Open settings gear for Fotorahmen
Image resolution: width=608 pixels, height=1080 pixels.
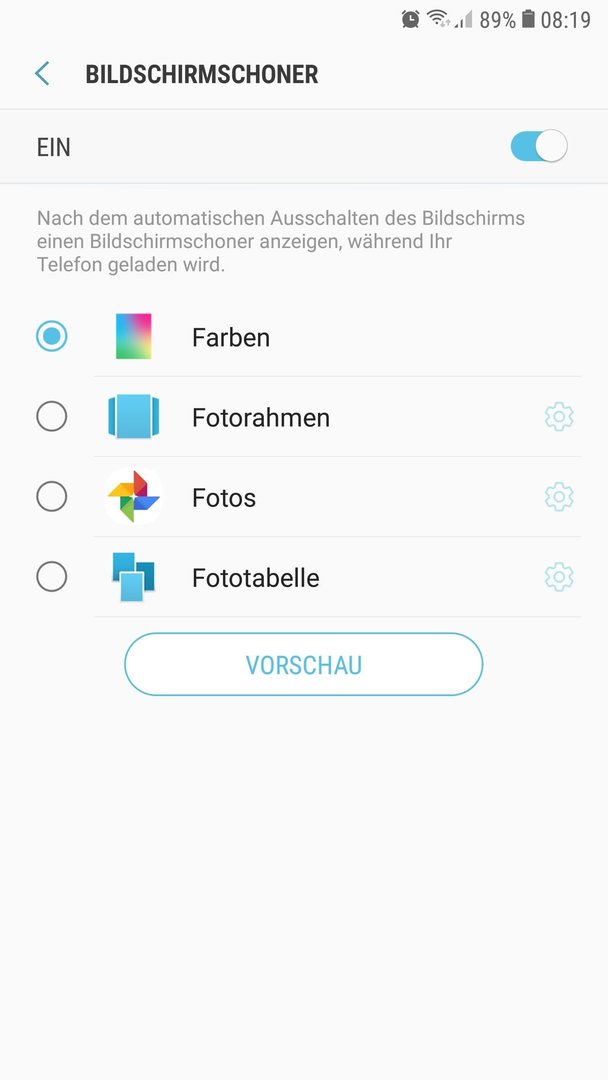(x=558, y=417)
